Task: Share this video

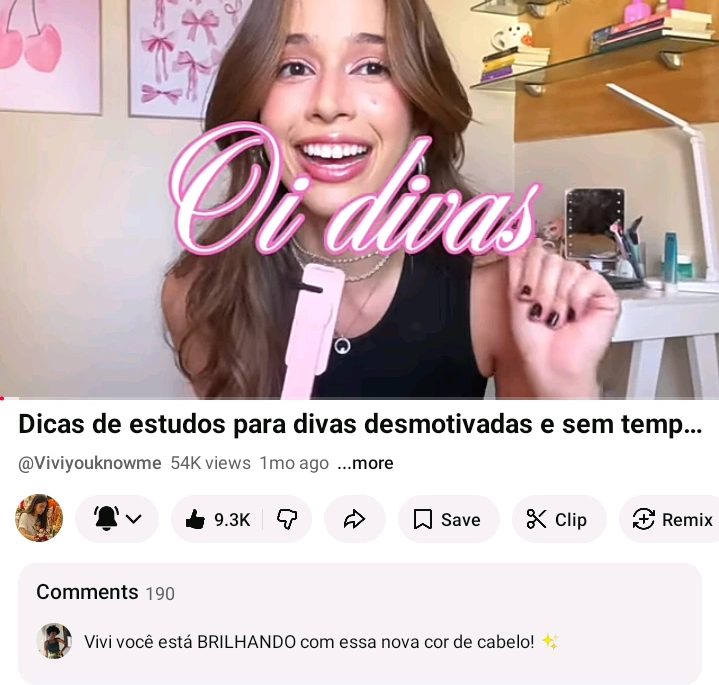Action: [354, 519]
